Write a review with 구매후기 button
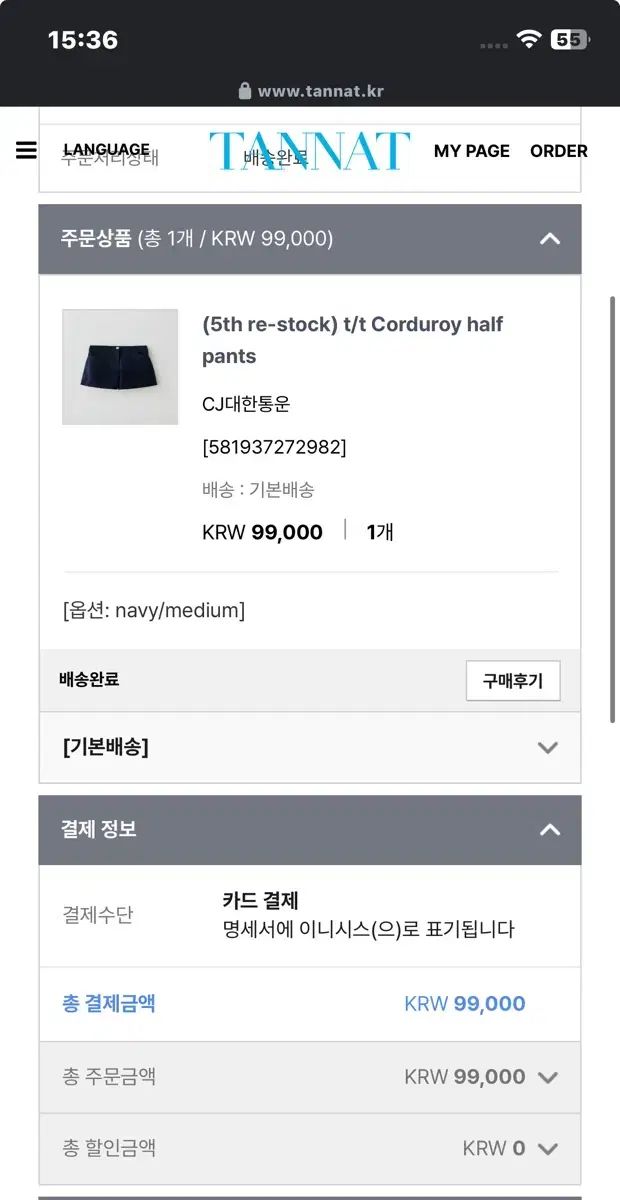620x1200 pixels. pos(512,681)
